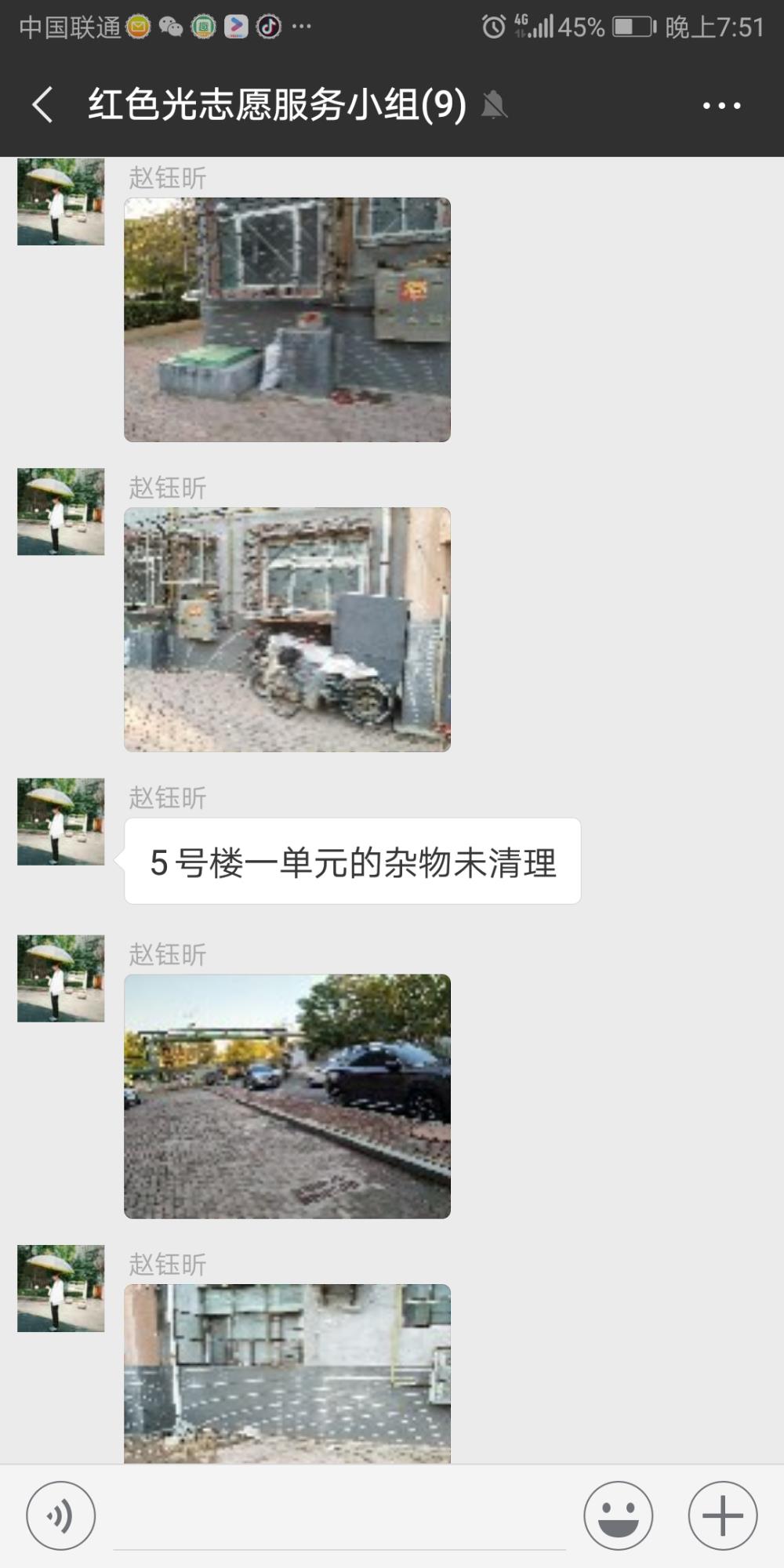Open the photo showing the parked bicycle

pos(287,630)
